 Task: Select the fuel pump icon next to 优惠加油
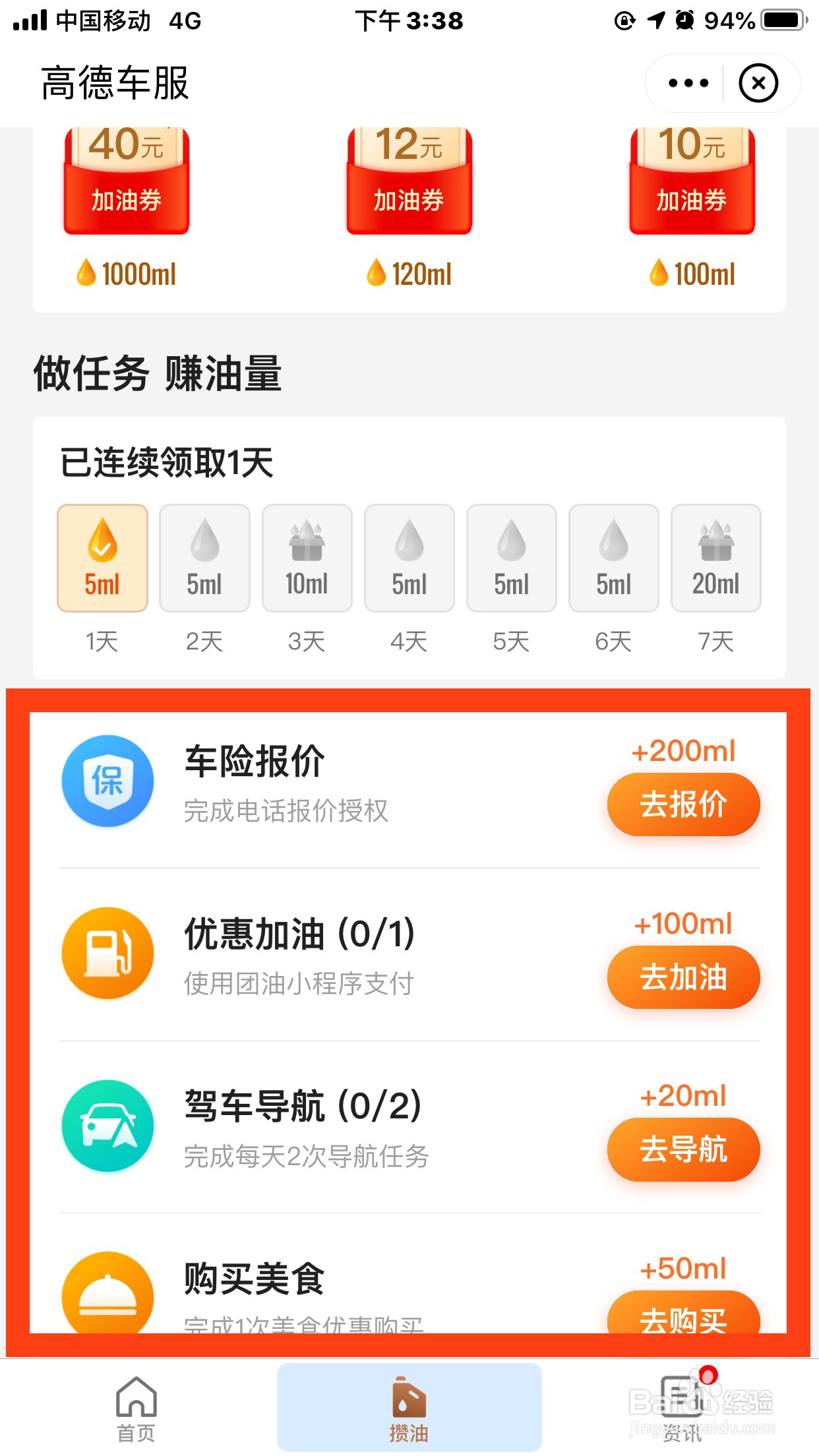(x=107, y=953)
